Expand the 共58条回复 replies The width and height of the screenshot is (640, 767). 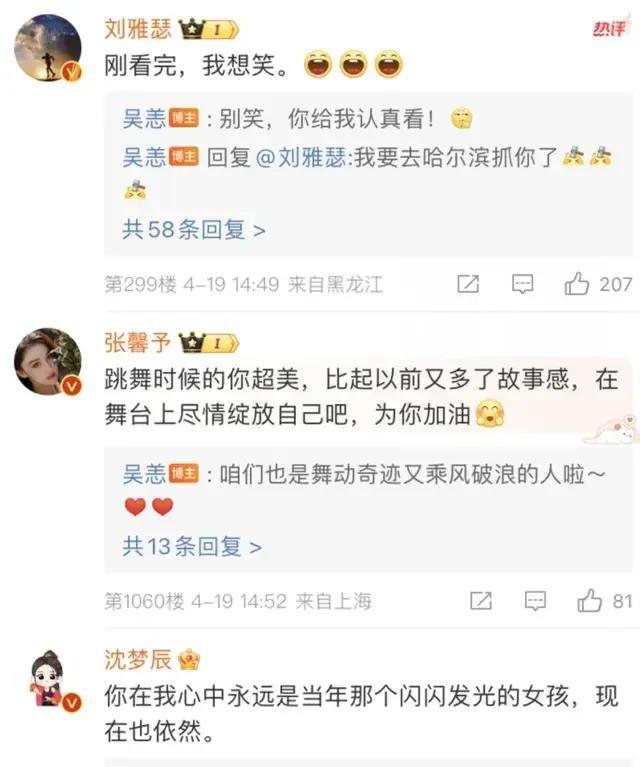coord(193,230)
